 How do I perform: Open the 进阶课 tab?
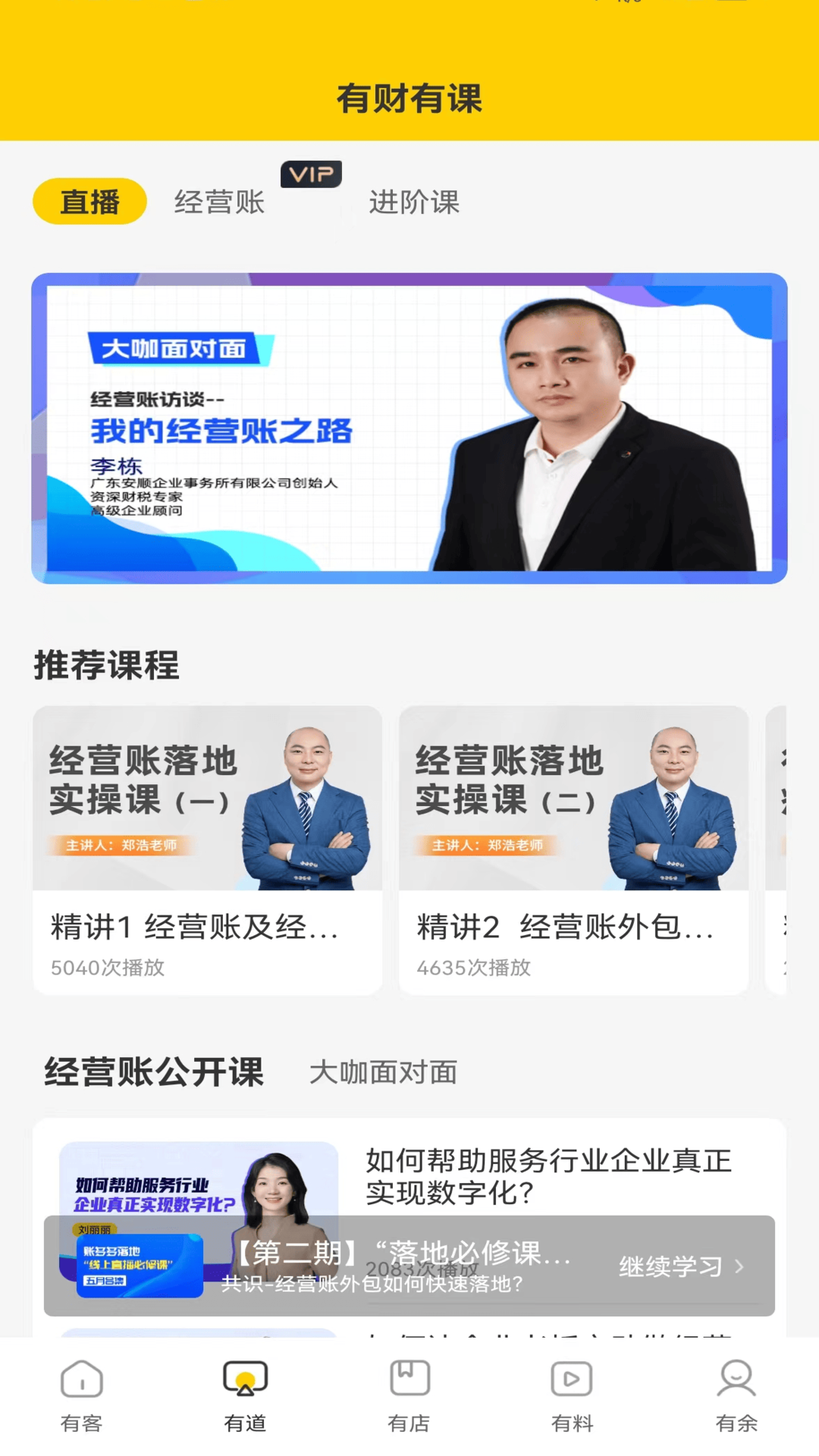[x=414, y=202]
